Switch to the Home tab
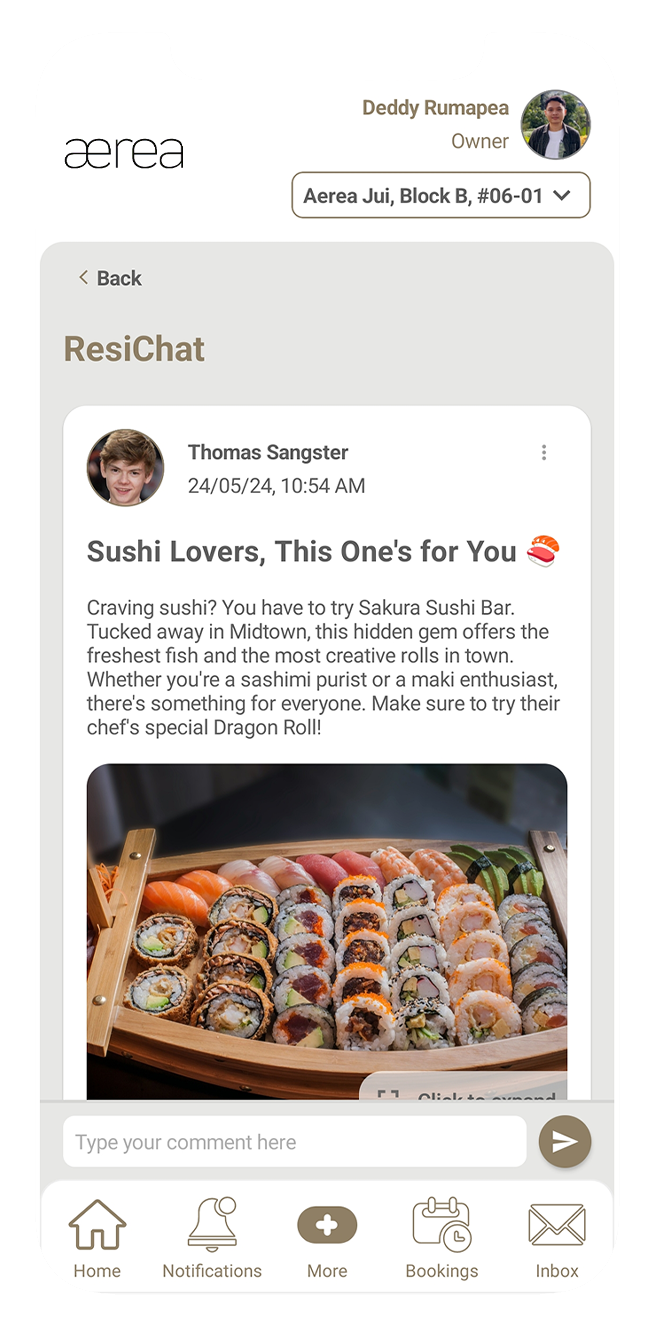656x1326 pixels. click(97, 1238)
